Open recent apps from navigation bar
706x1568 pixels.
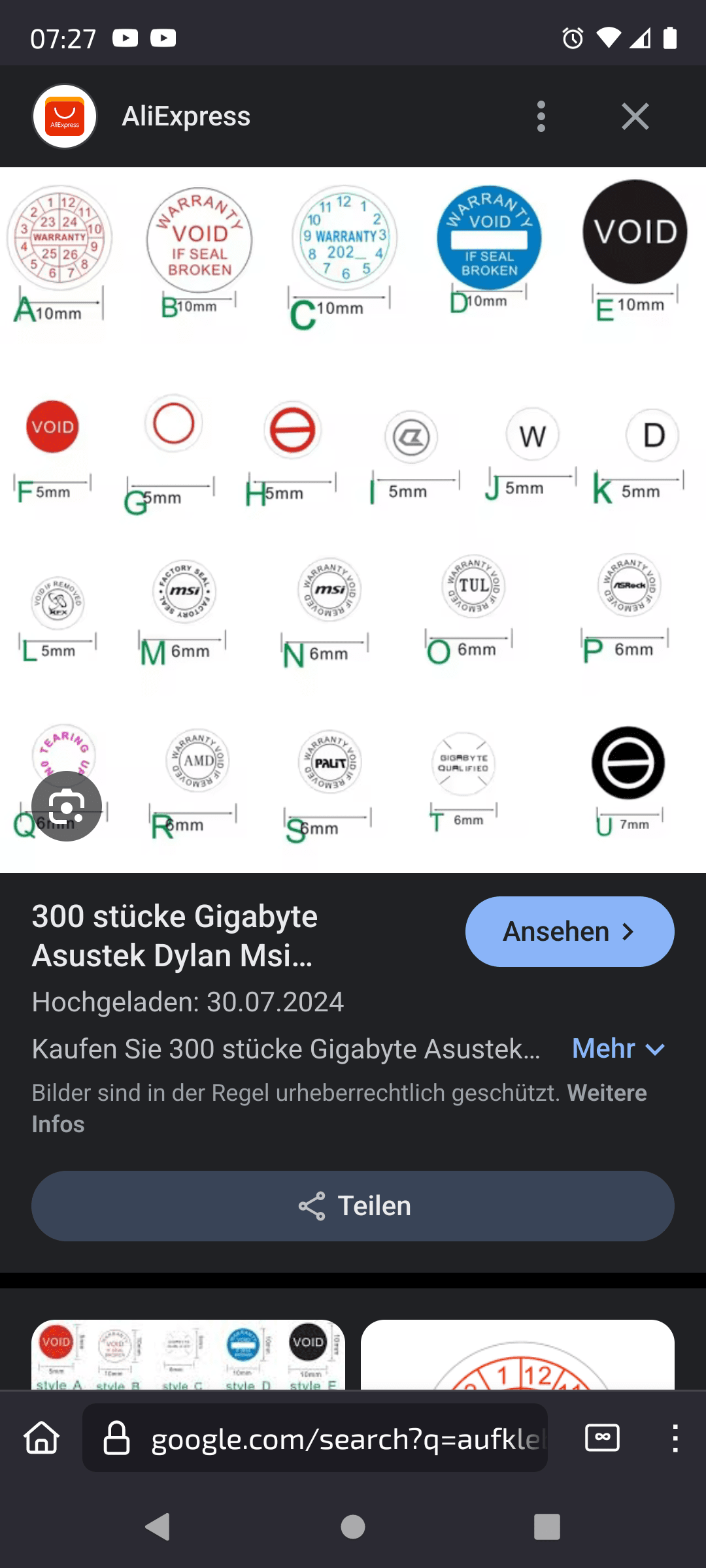[x=547, y=1527]
